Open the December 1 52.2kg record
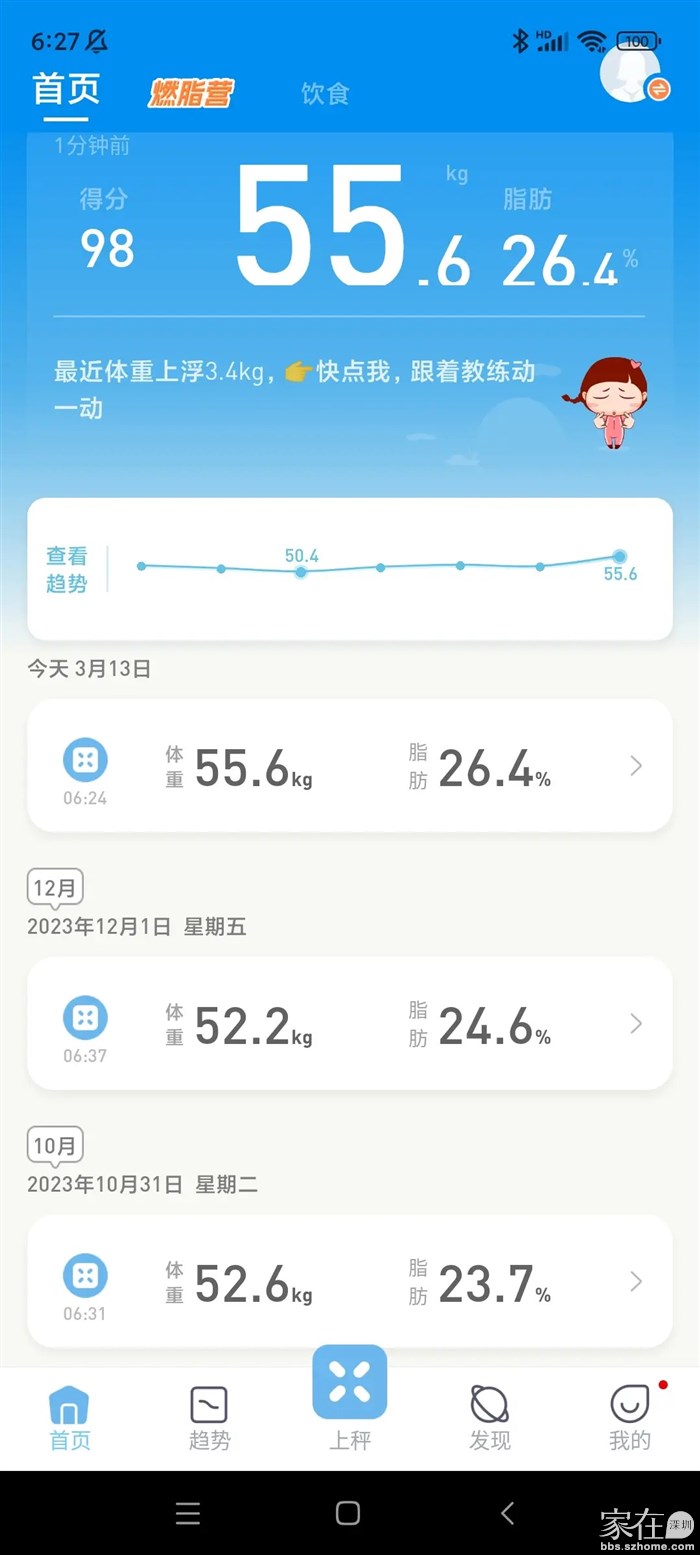This screenshot has height=1555, width=700. [x=349, y=1023]
